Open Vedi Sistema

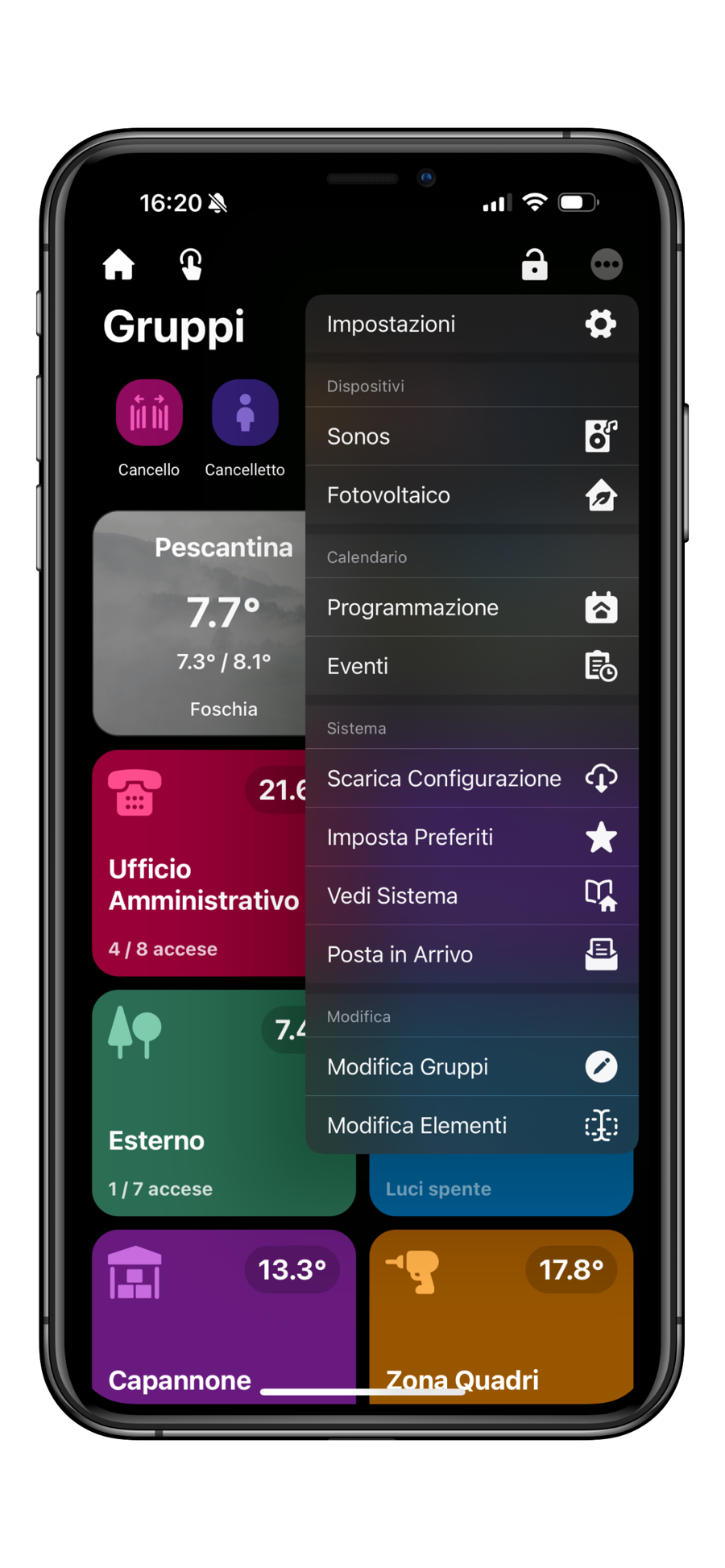click(471, 896)
